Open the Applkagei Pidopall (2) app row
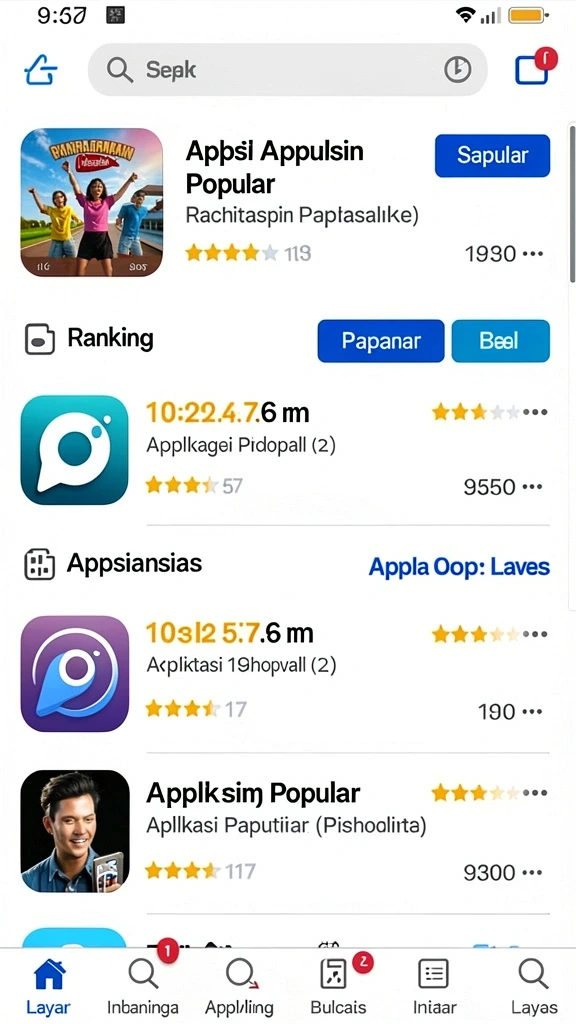Viewport: 576px width, 1024px height. 285,449
